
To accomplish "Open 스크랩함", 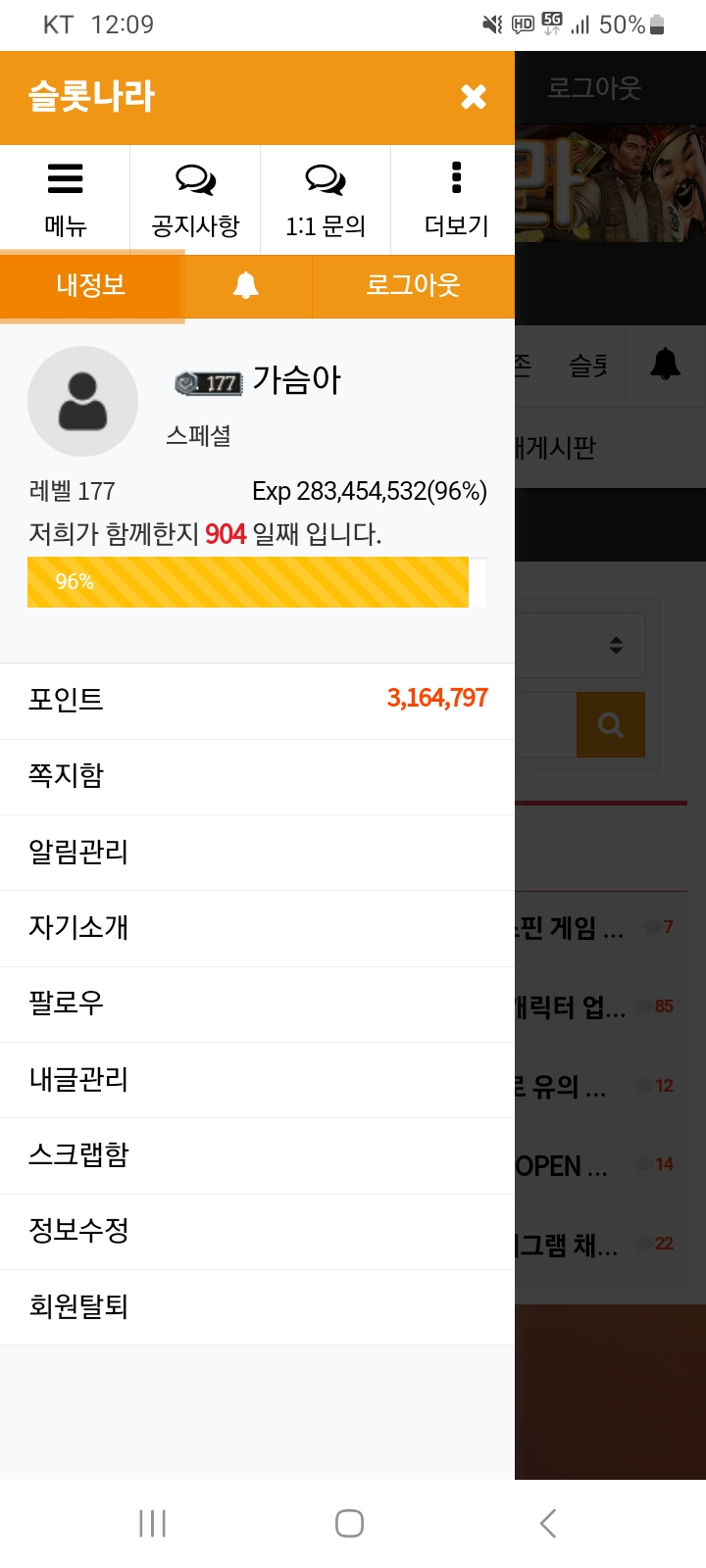I will point(257,1155).
